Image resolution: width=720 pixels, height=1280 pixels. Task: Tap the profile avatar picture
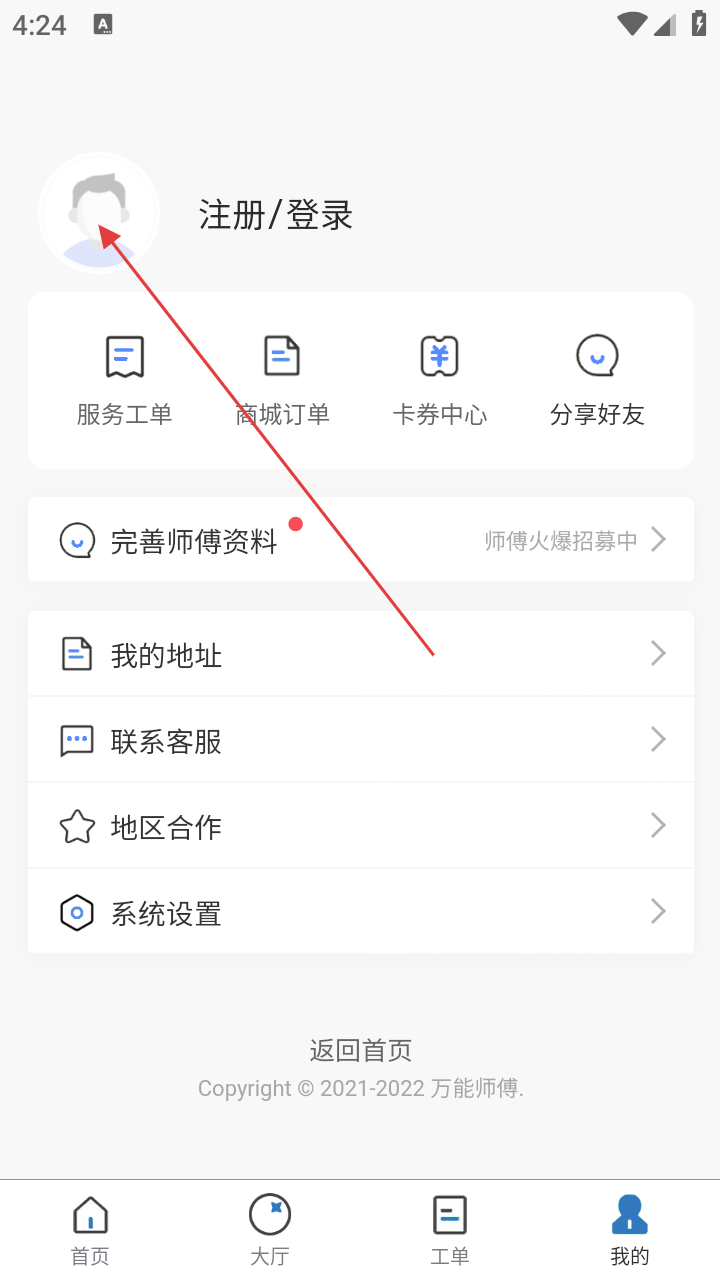99,213
